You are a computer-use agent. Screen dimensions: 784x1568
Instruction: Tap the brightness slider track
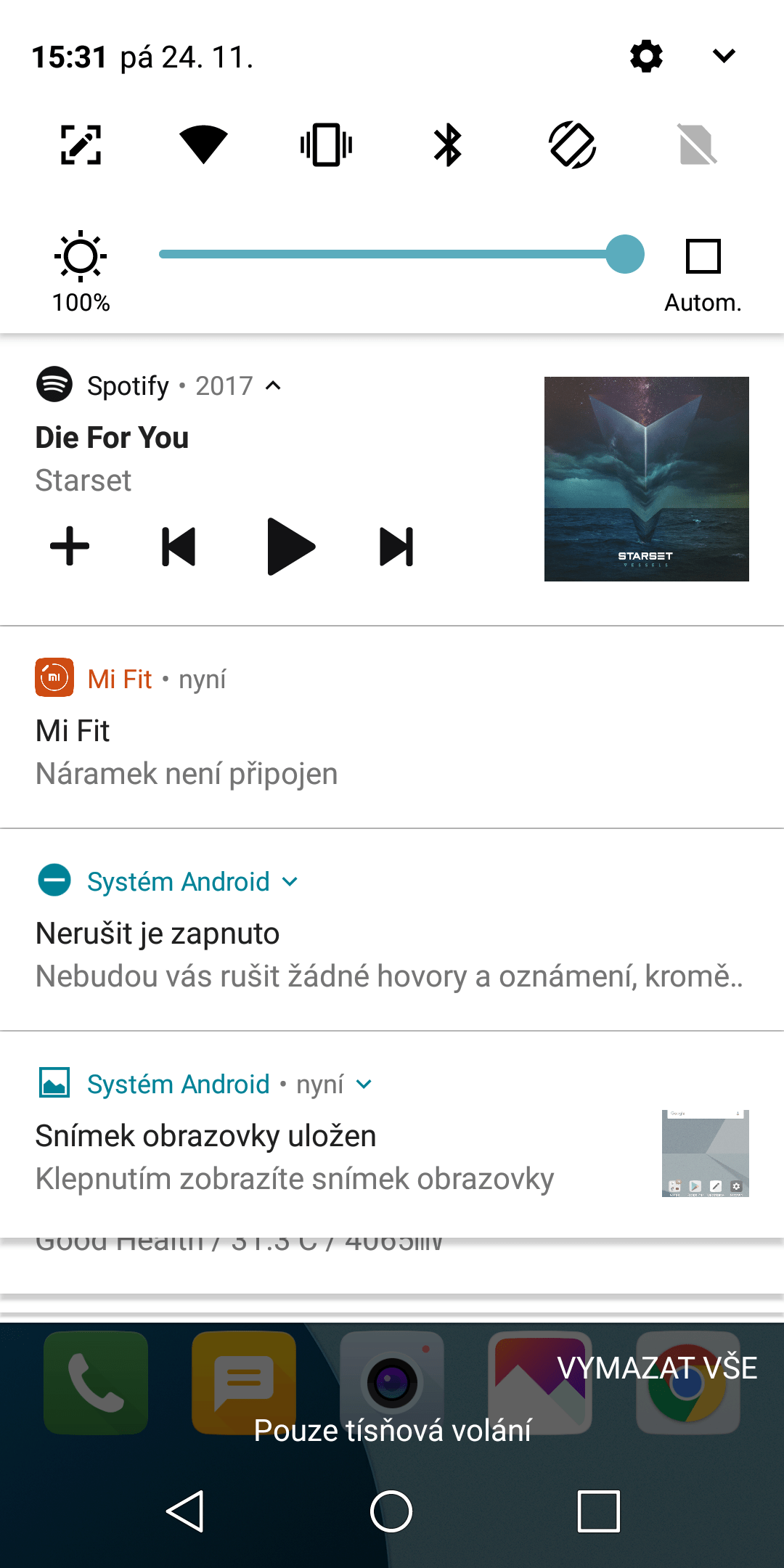click(385, 254)
